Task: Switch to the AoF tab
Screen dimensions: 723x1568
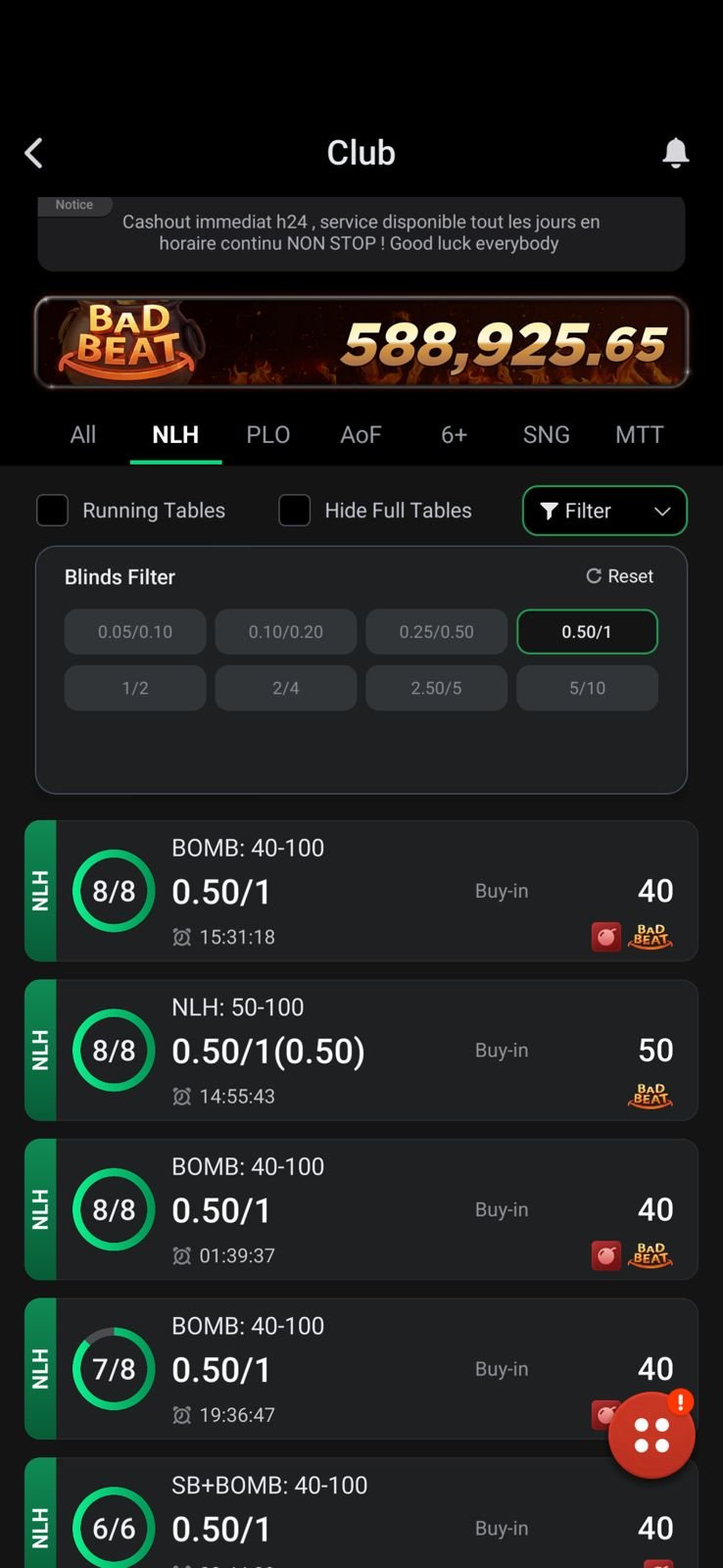Action: [361, 434]
